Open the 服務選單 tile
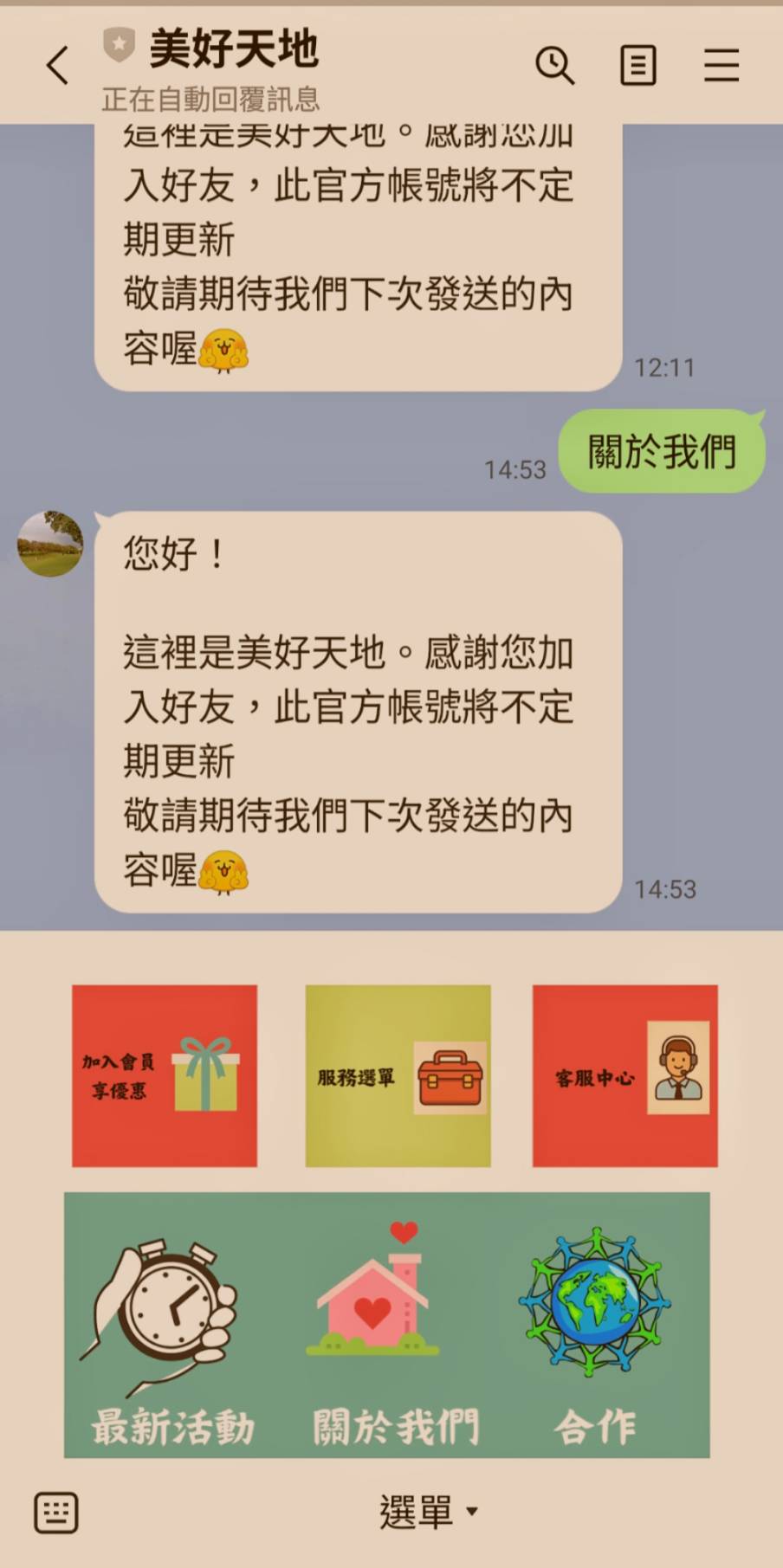Image resolution: width=783 pixels, height=1568 pixels. click(398, 1075)
